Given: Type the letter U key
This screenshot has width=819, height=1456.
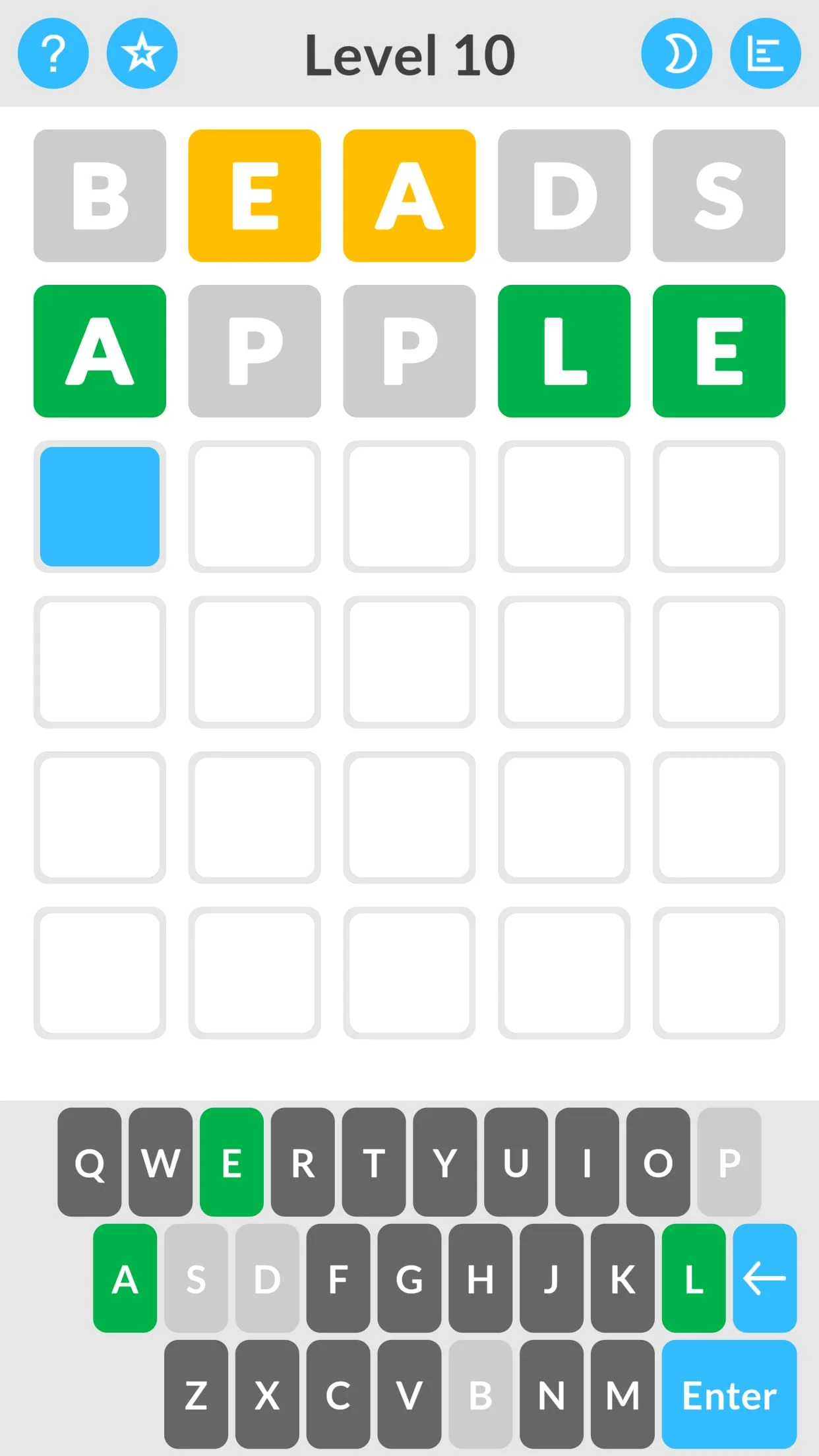Looking at the screenshot, I should pos(516,1163).
